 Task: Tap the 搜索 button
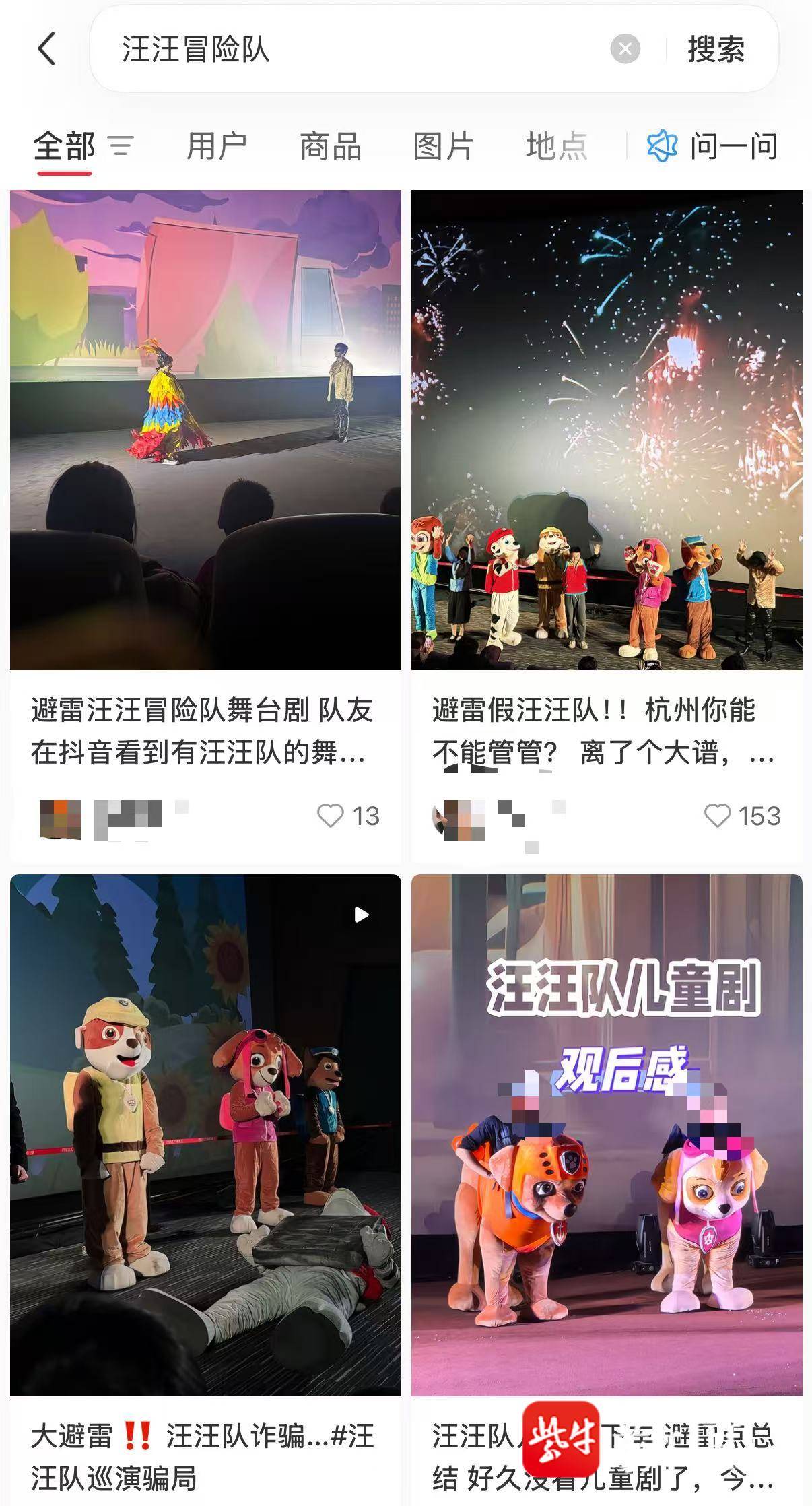[716, 49]
